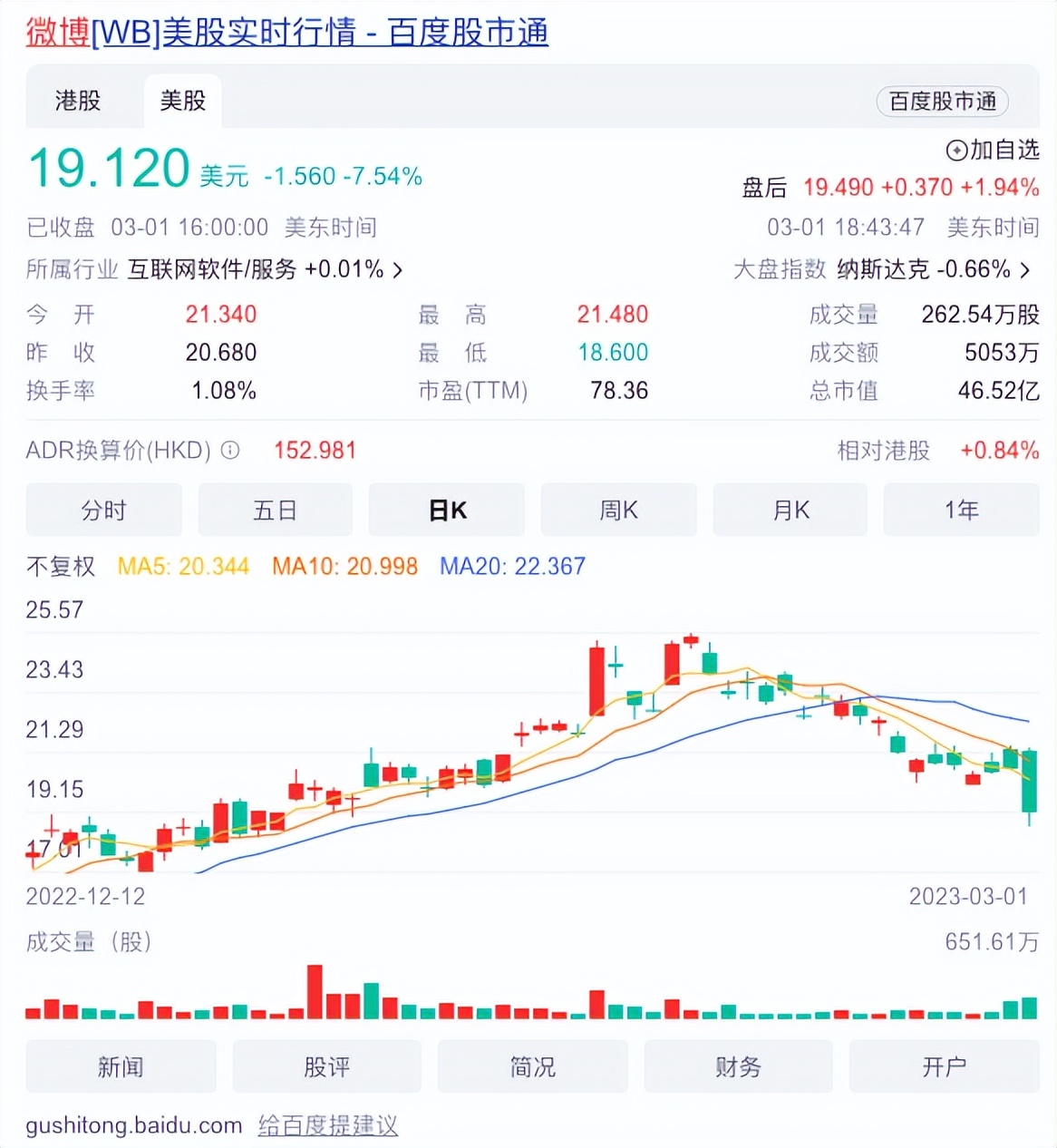Image resolution: width=1057 pixels, height=1148 pixels.
Task: Switch chart to 分时
Action: point(103,511)
